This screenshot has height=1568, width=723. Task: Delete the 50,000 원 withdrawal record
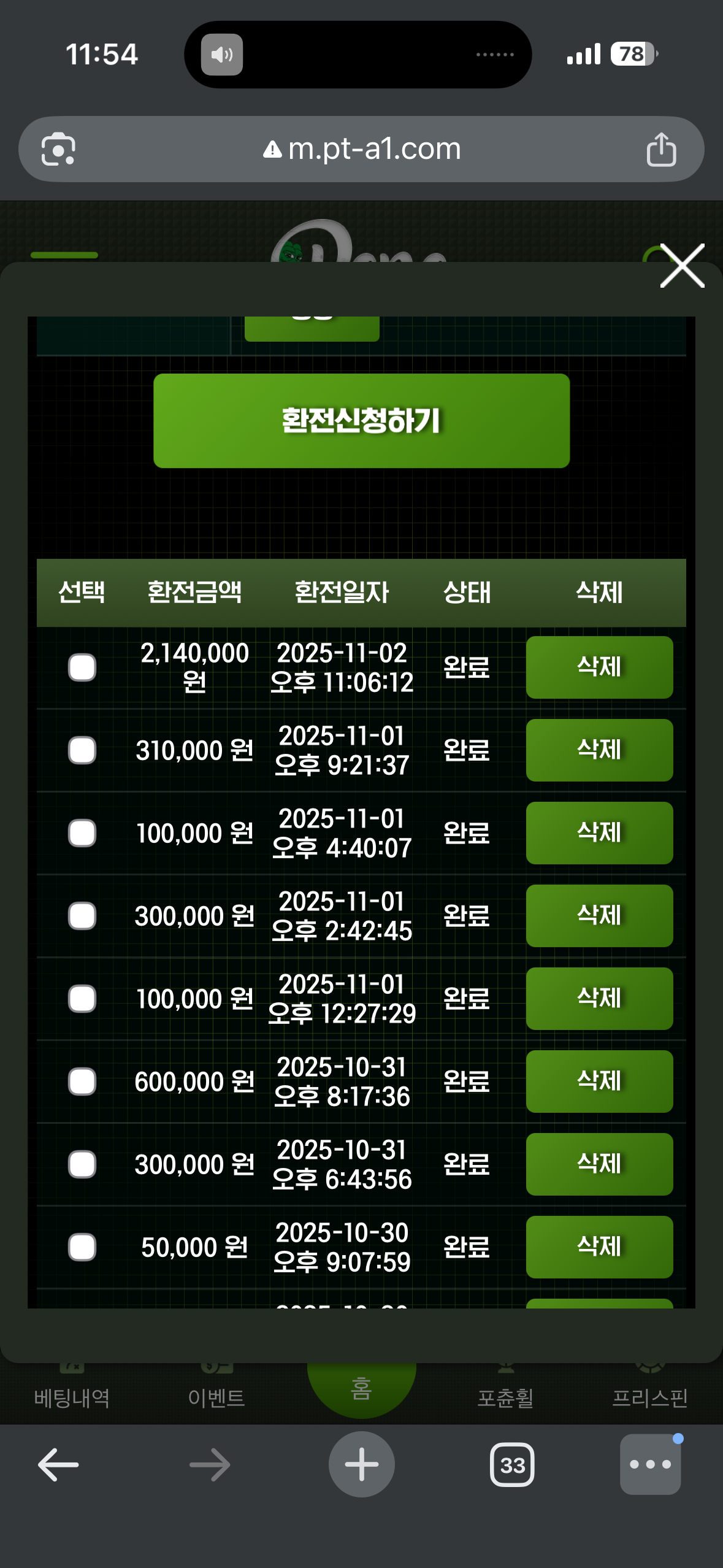pos(599,1247)
